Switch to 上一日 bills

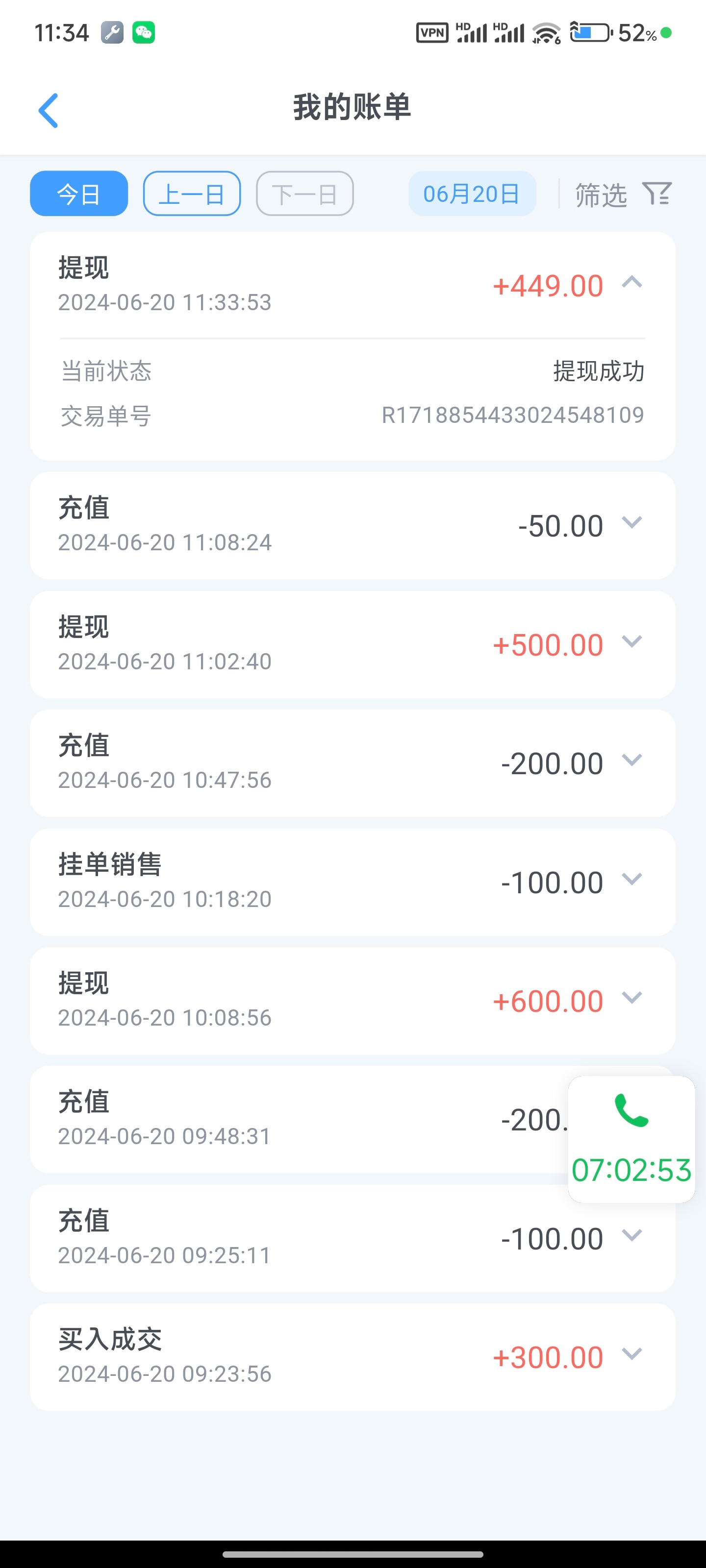click(191, 194)
